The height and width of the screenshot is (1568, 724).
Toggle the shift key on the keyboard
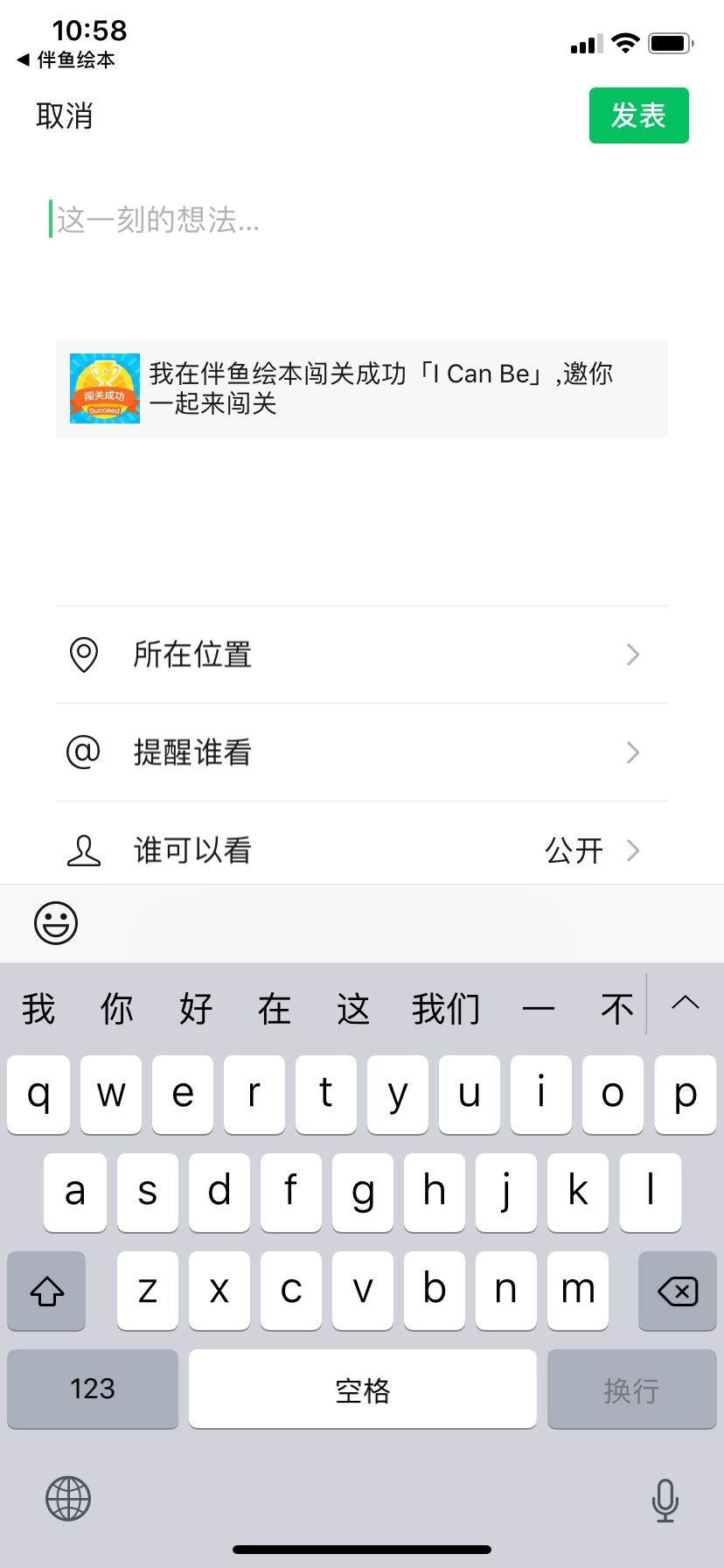45,1291
